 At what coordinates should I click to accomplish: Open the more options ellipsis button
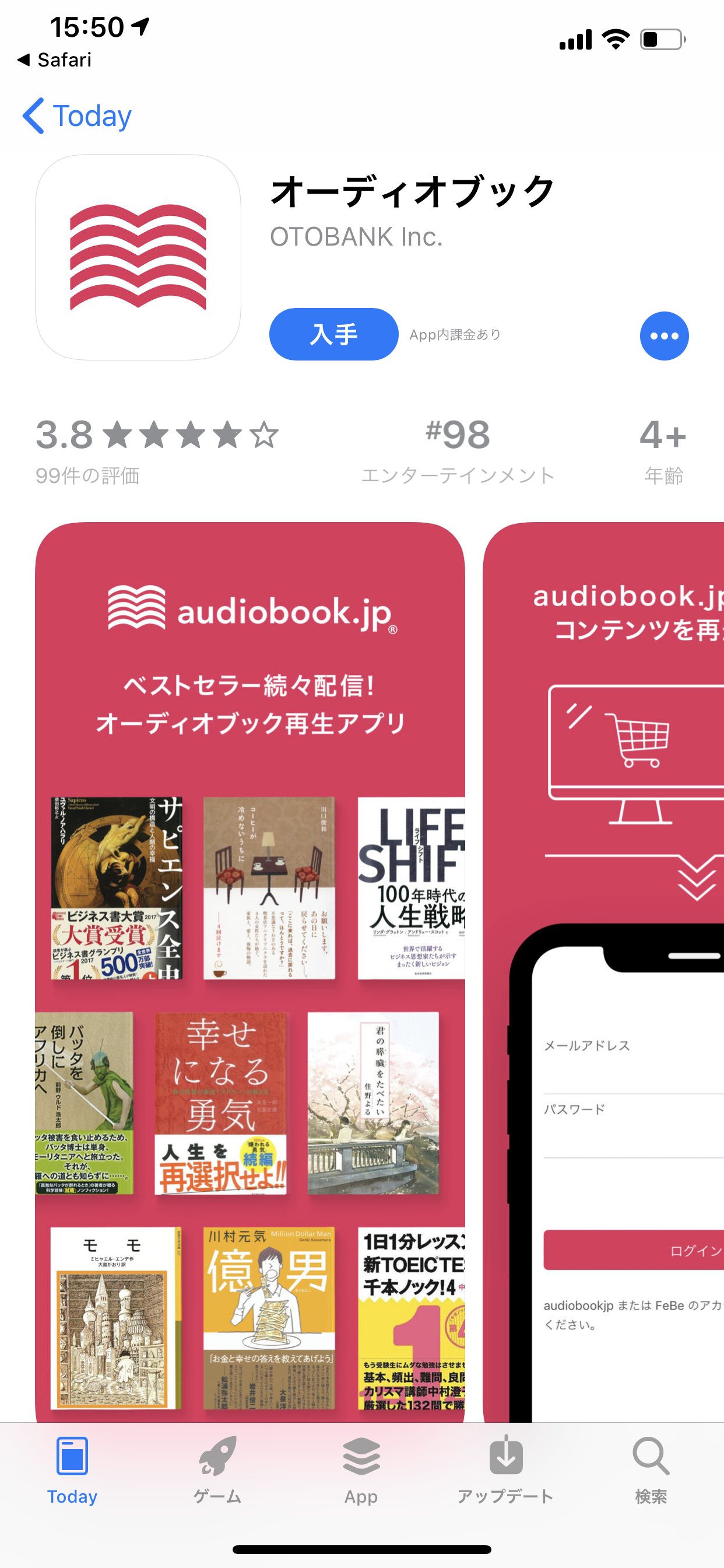click(x=664, y=336)
